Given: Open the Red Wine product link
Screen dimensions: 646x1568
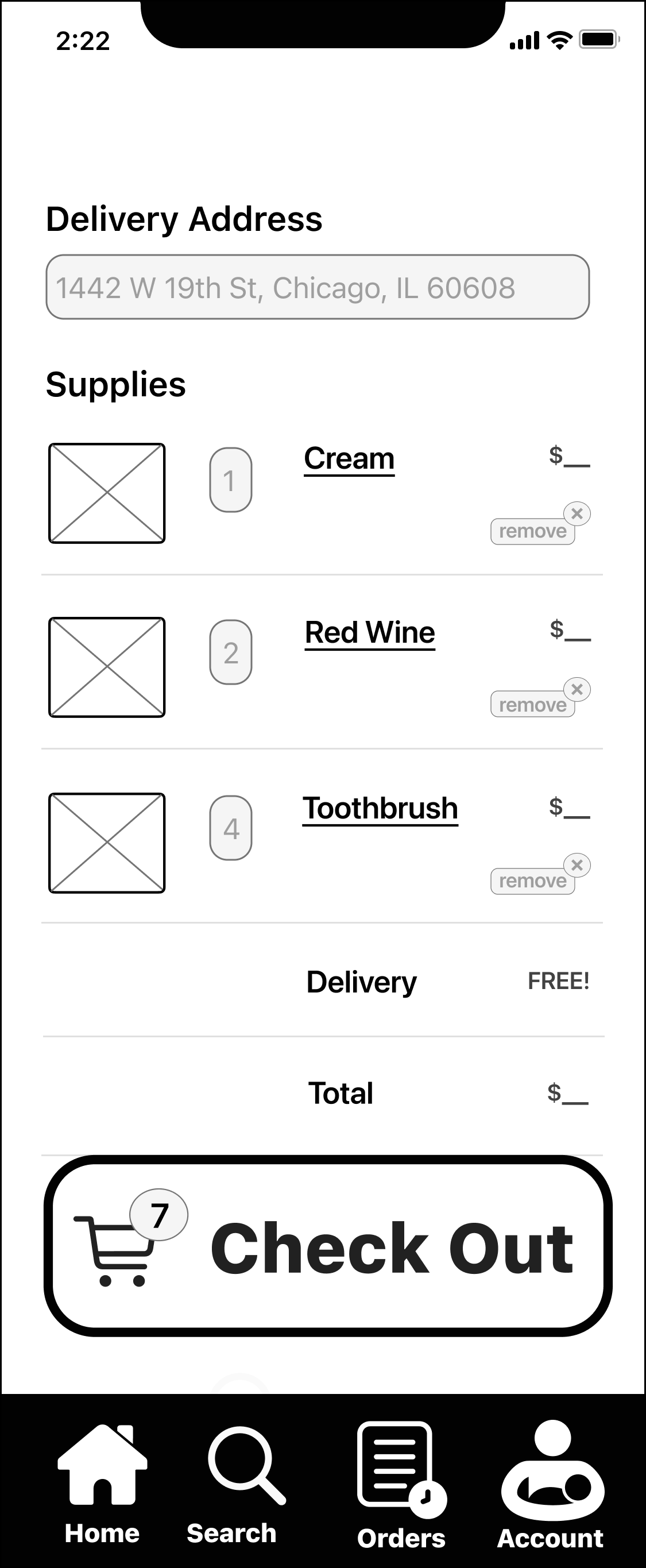Looking at the screenshot, I should [x=370, y=633].
